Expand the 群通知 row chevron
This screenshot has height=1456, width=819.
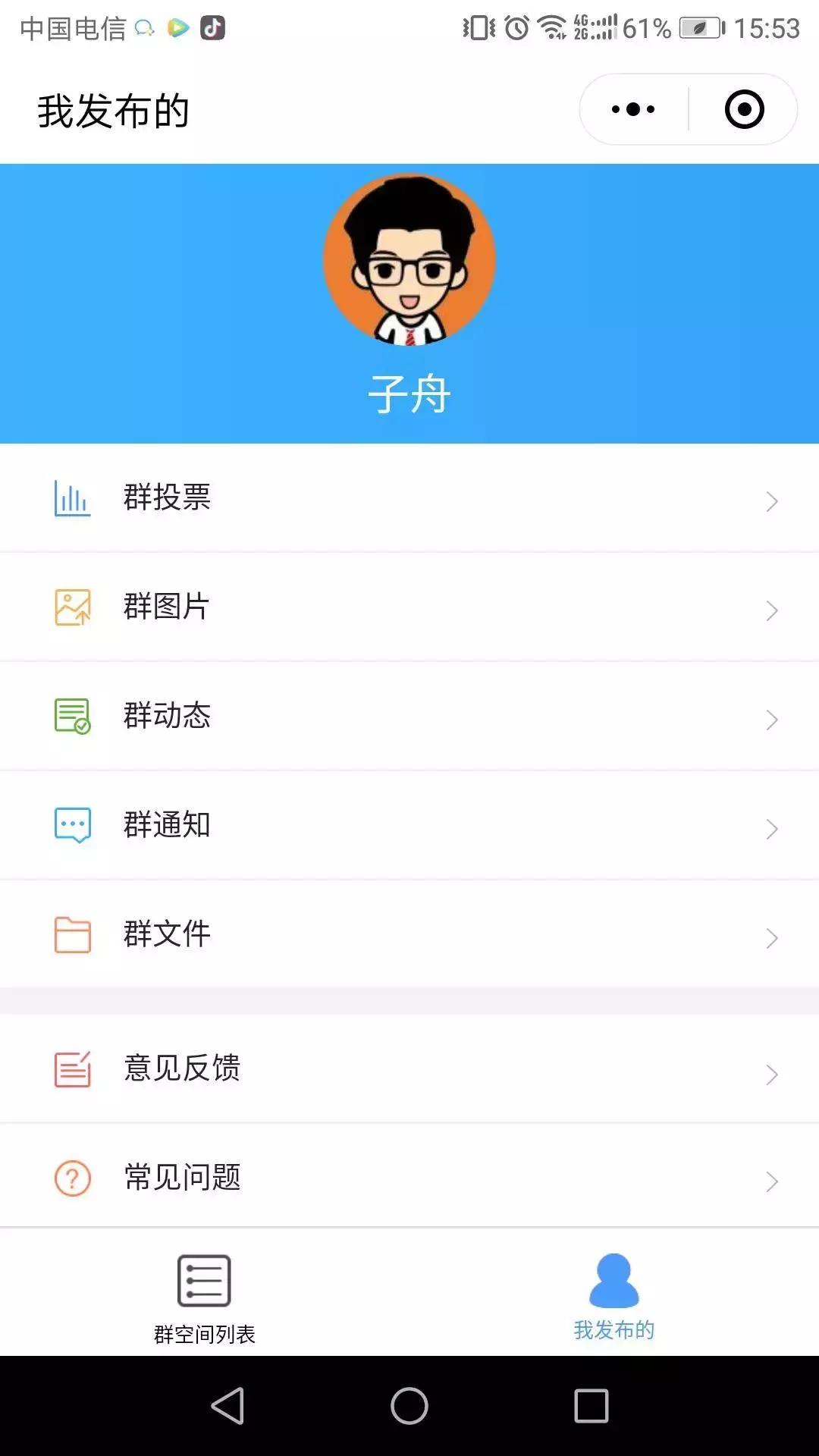pos(771,827)
